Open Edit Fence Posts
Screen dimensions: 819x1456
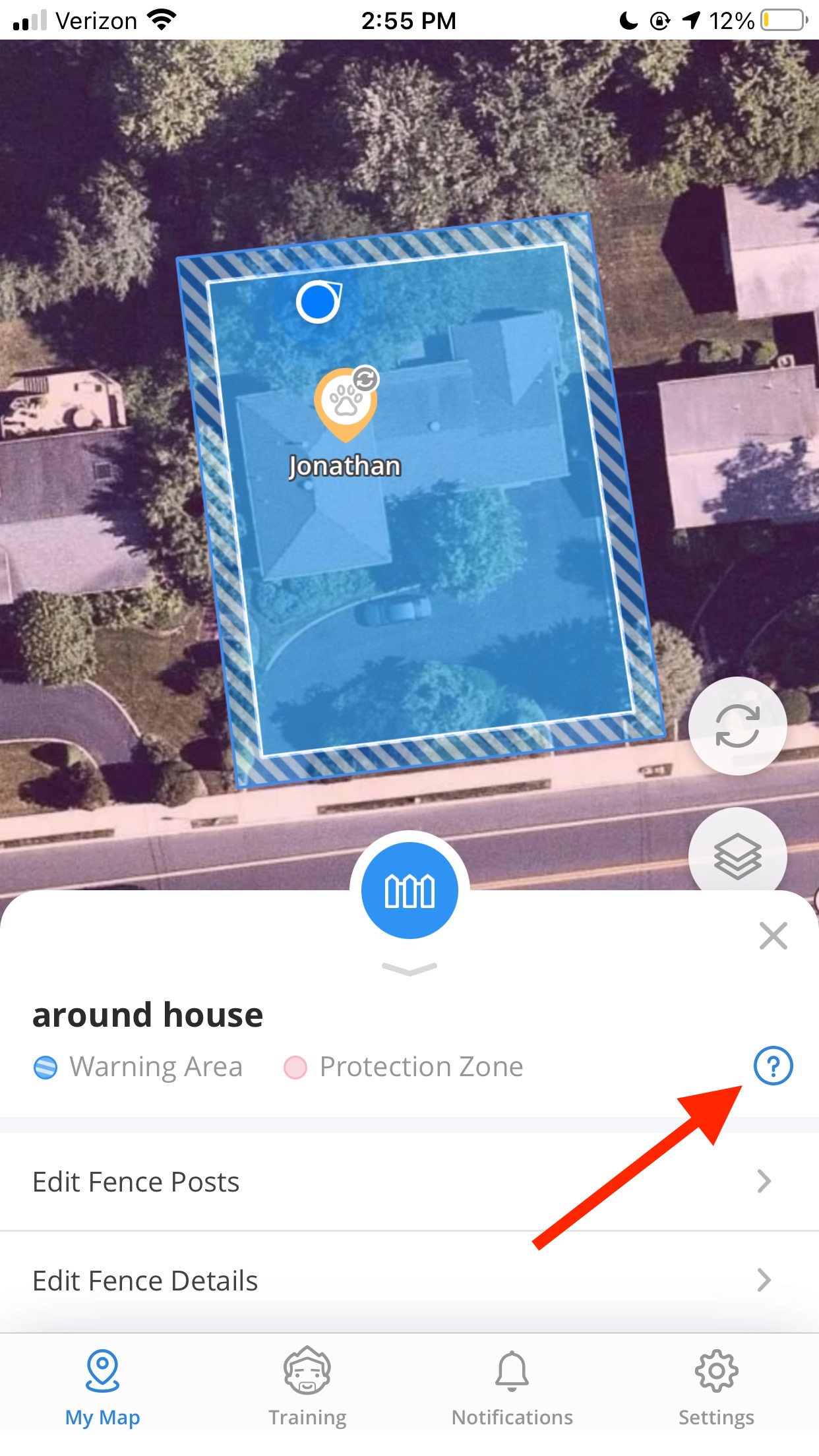[x=409, y=1182]
